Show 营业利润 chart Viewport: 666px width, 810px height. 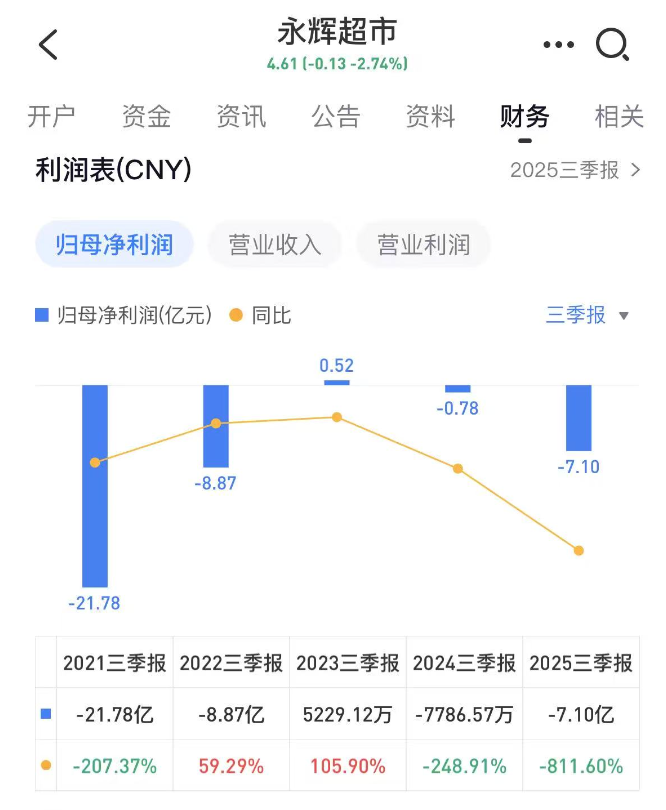click(423, 245)
